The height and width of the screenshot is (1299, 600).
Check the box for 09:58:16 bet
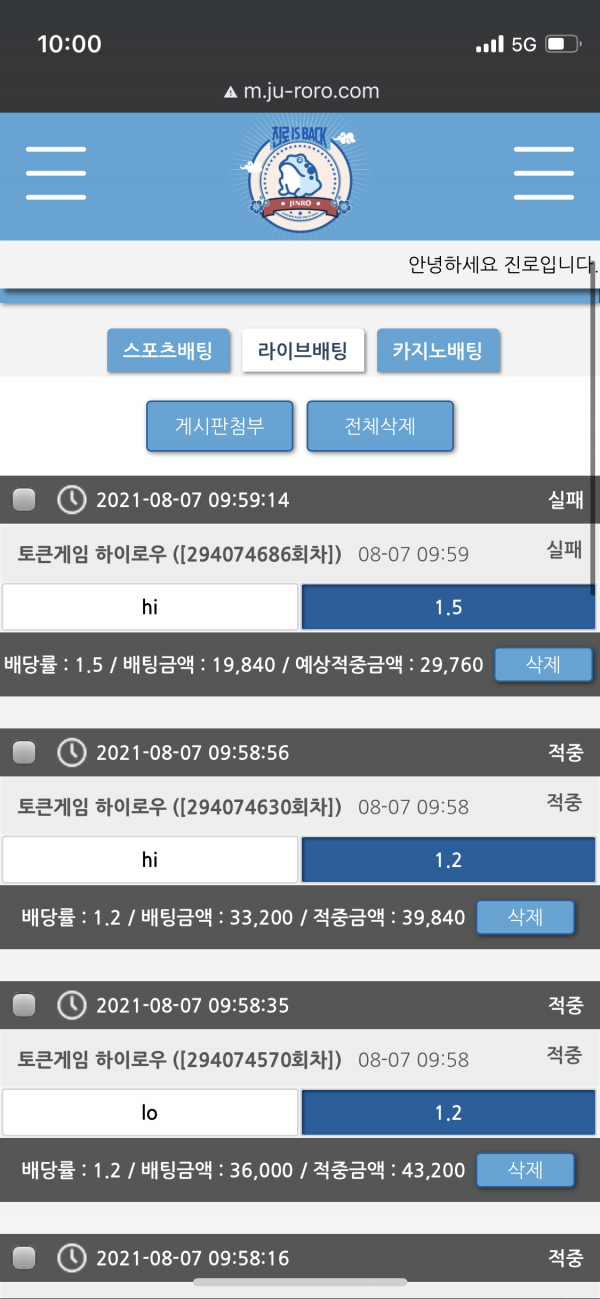pyautogui.click(x=24, y=1258)
